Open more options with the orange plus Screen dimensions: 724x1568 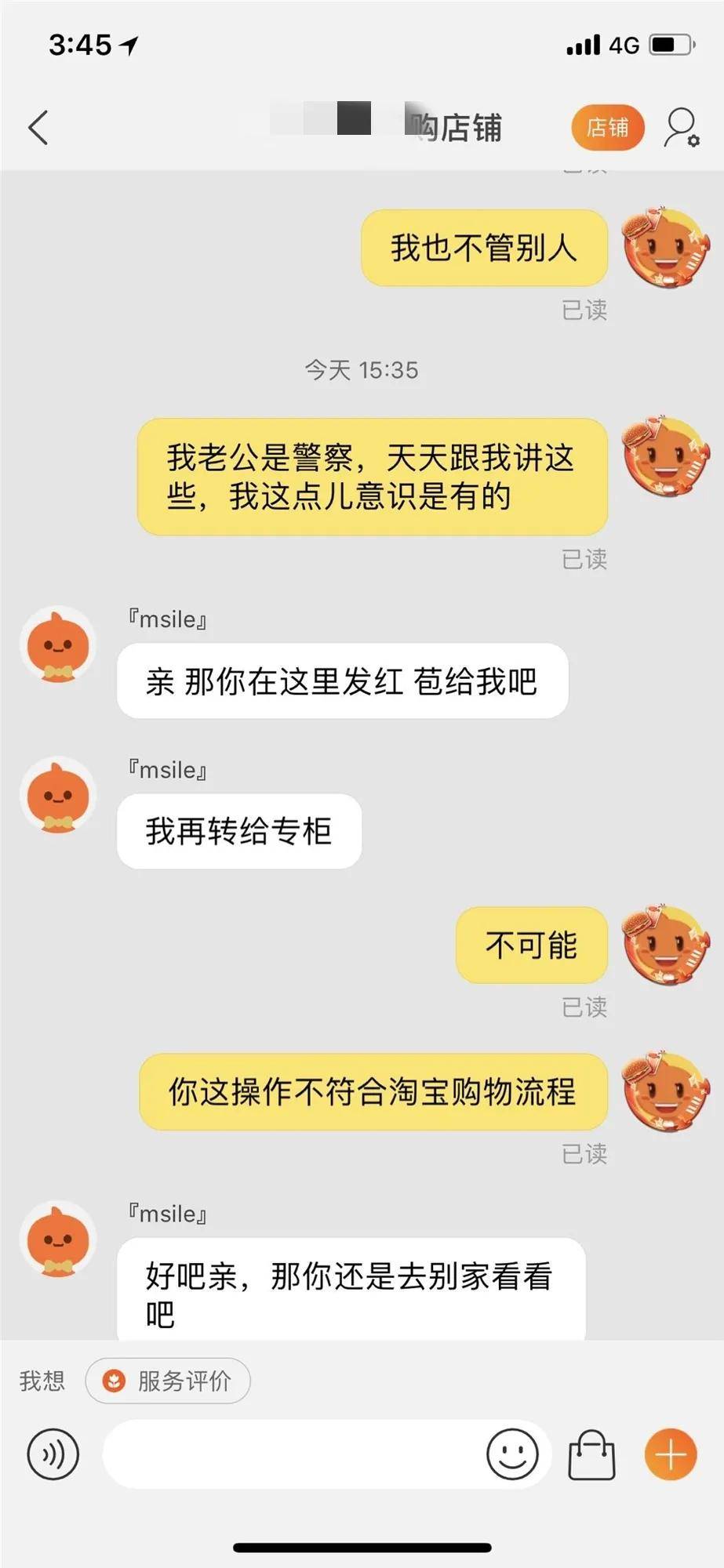point(671,1454)
